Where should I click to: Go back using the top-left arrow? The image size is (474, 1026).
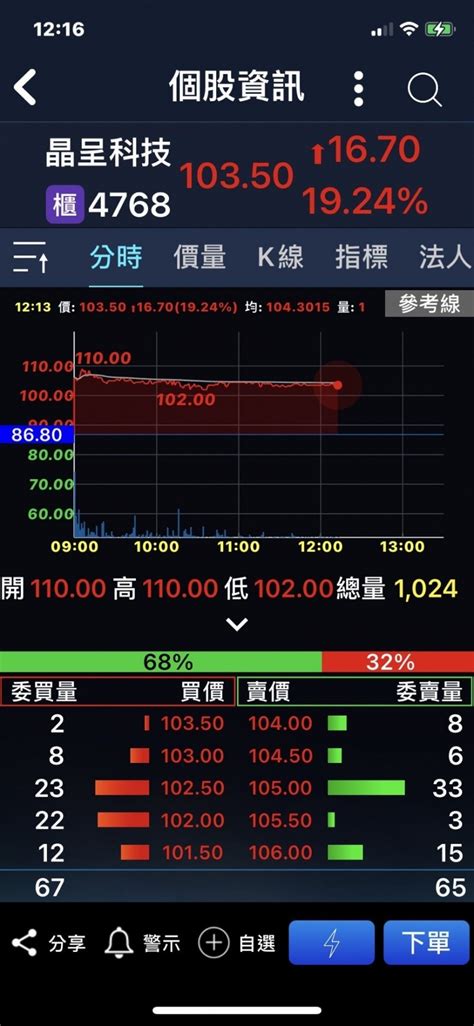tap(25, 88)
